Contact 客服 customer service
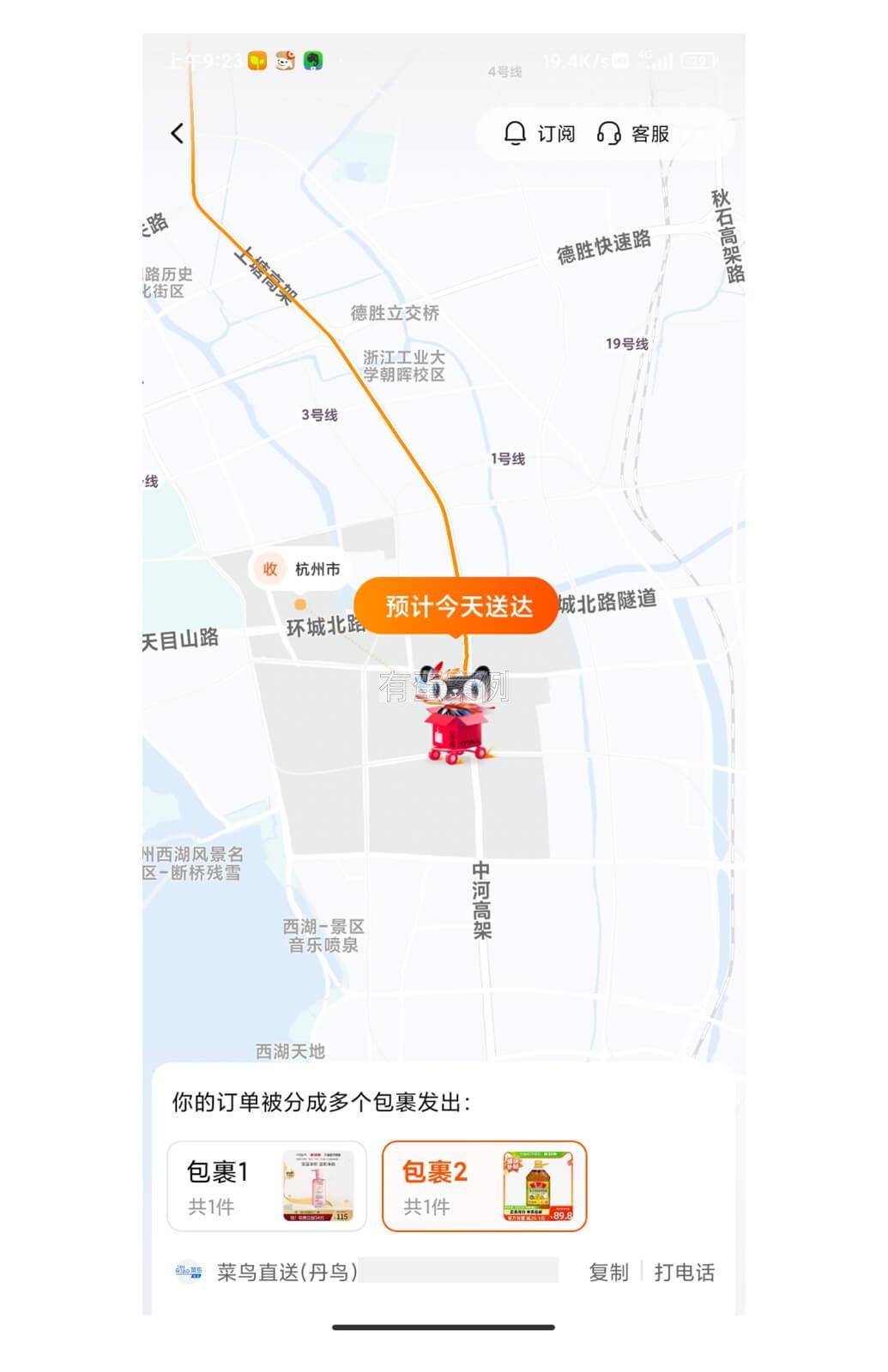The height and width of the screenshot is (1372, 888). [633, 134]
